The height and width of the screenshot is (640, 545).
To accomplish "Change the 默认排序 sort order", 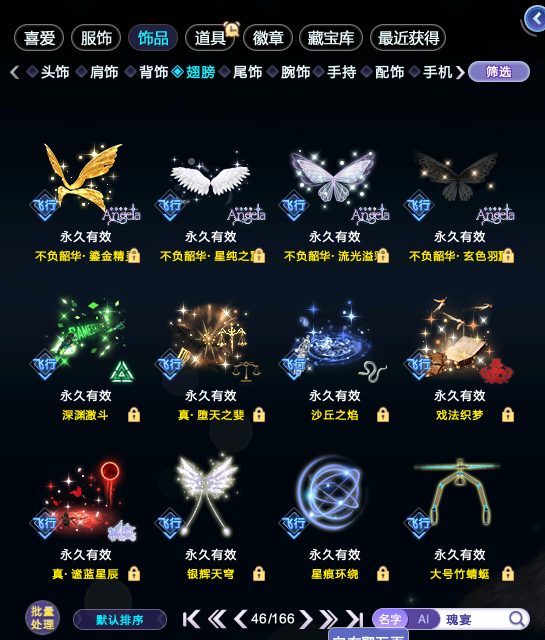I will (120, 620).
